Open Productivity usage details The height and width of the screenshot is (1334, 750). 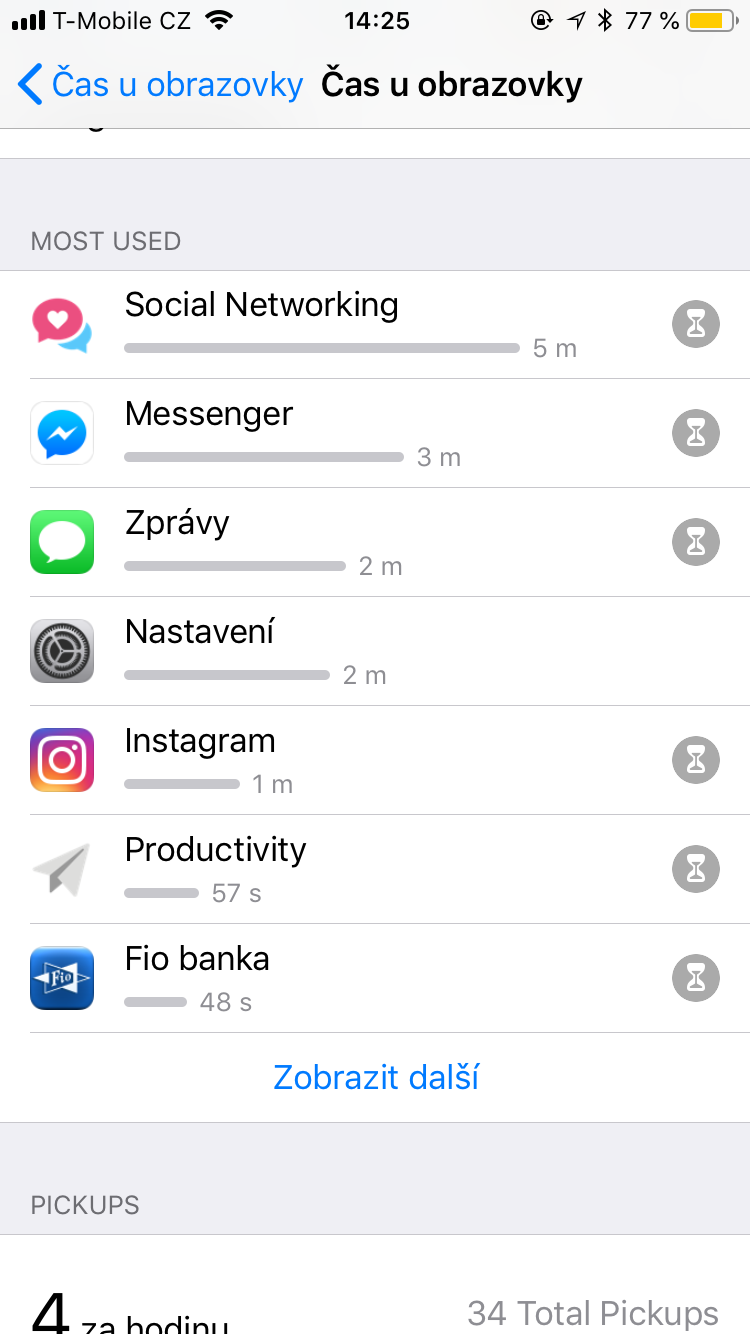point(350,869)
